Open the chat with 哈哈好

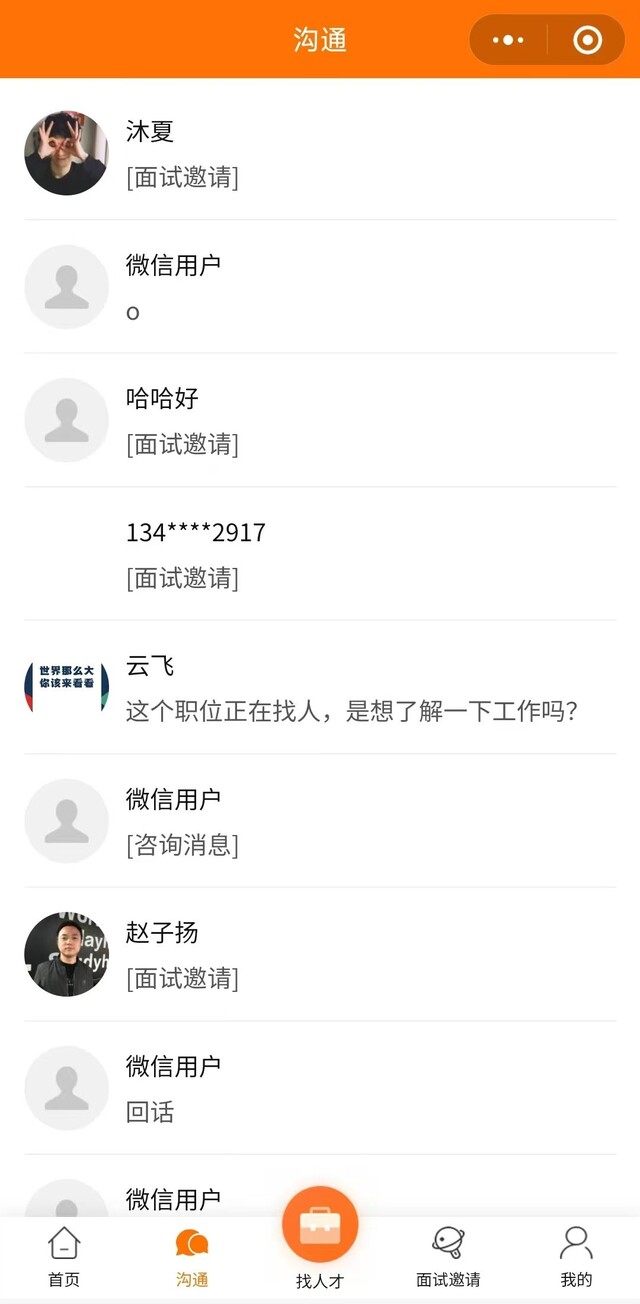(320, 420)
